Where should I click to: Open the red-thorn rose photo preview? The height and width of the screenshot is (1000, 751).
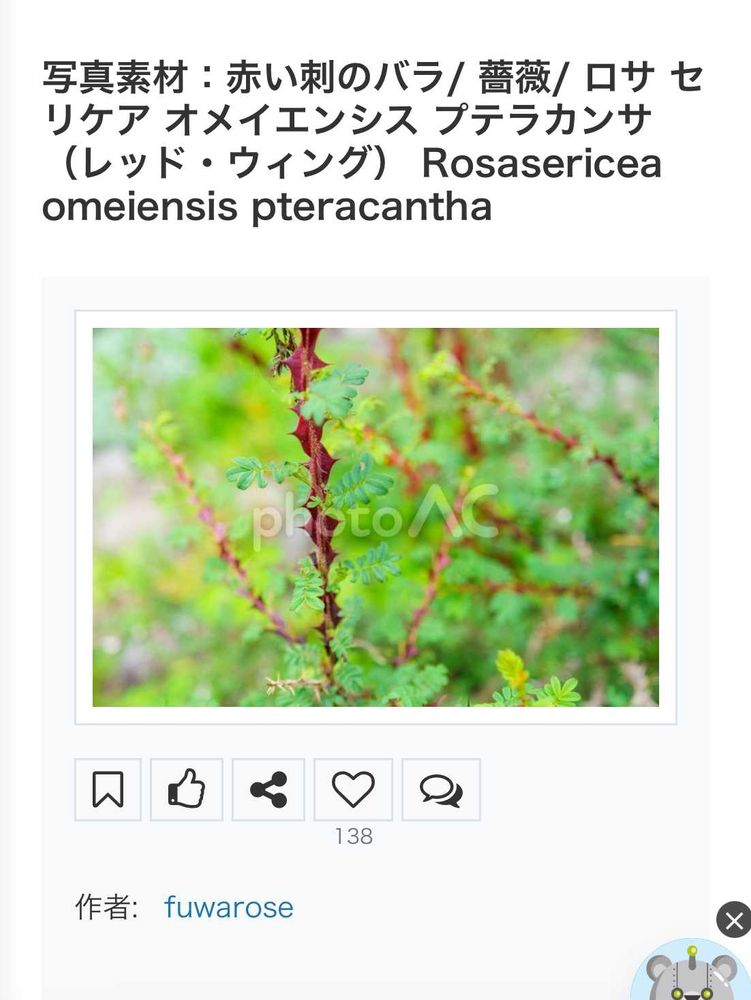(x=376, y=517)
